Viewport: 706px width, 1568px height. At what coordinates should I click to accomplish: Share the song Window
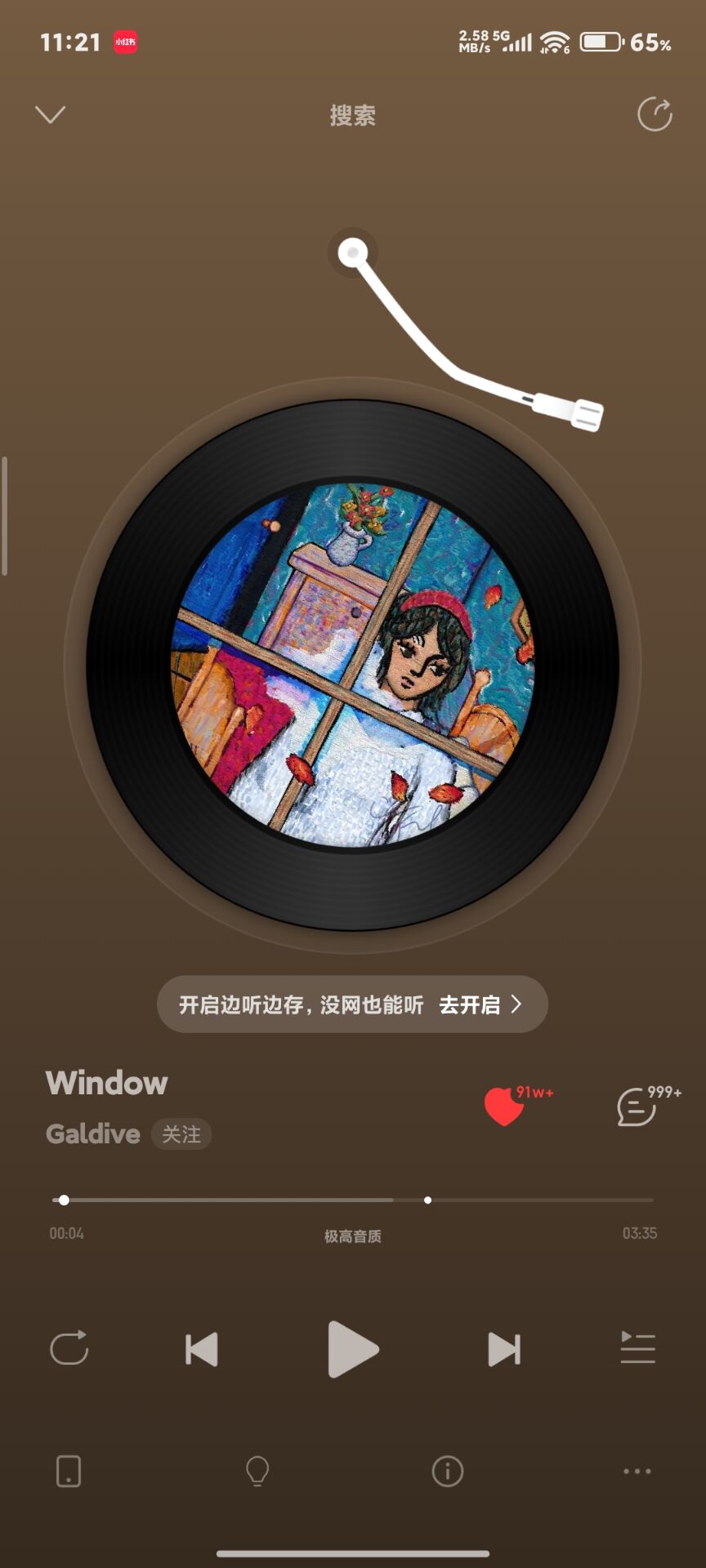[x=655, y=114]
